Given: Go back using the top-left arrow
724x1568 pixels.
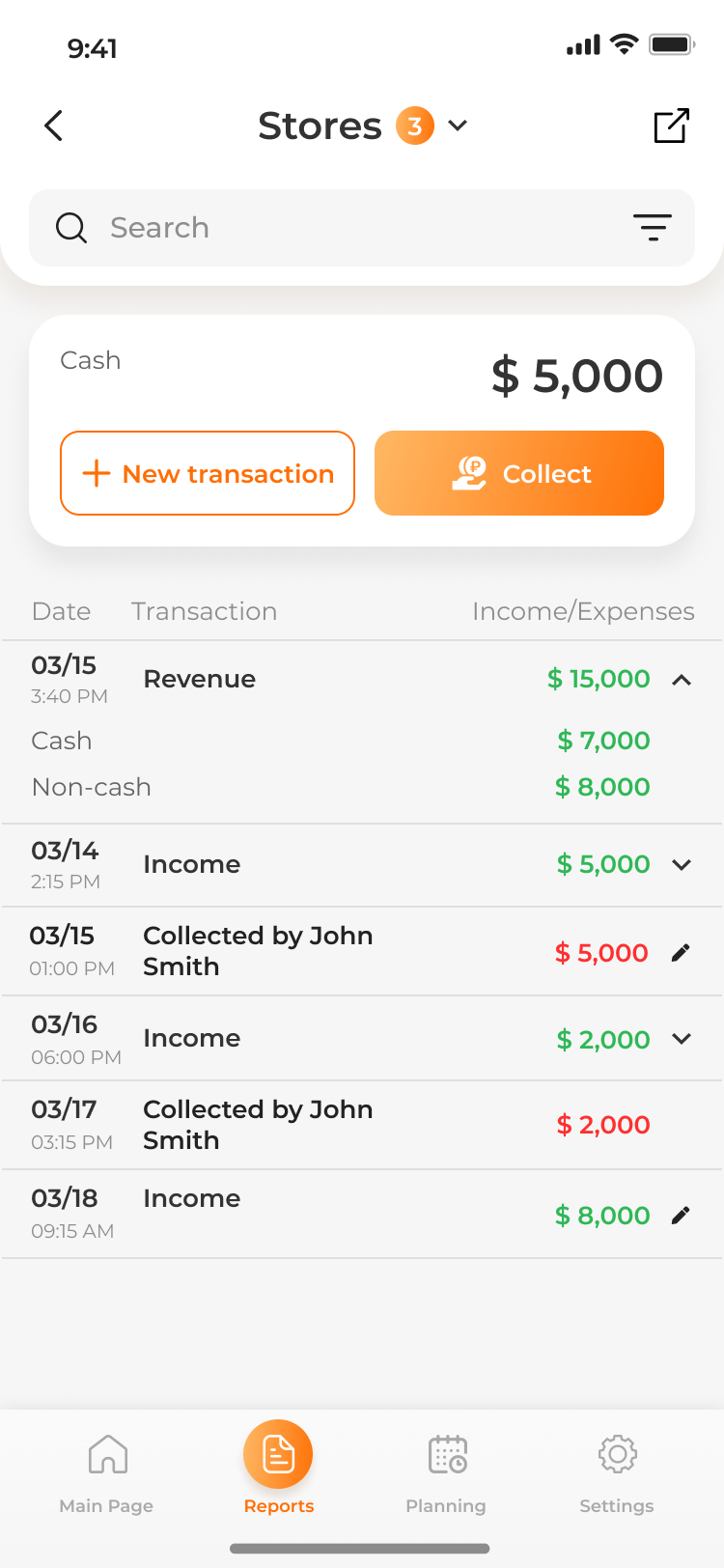Looking at the screenshot, I should click(54, 126).
